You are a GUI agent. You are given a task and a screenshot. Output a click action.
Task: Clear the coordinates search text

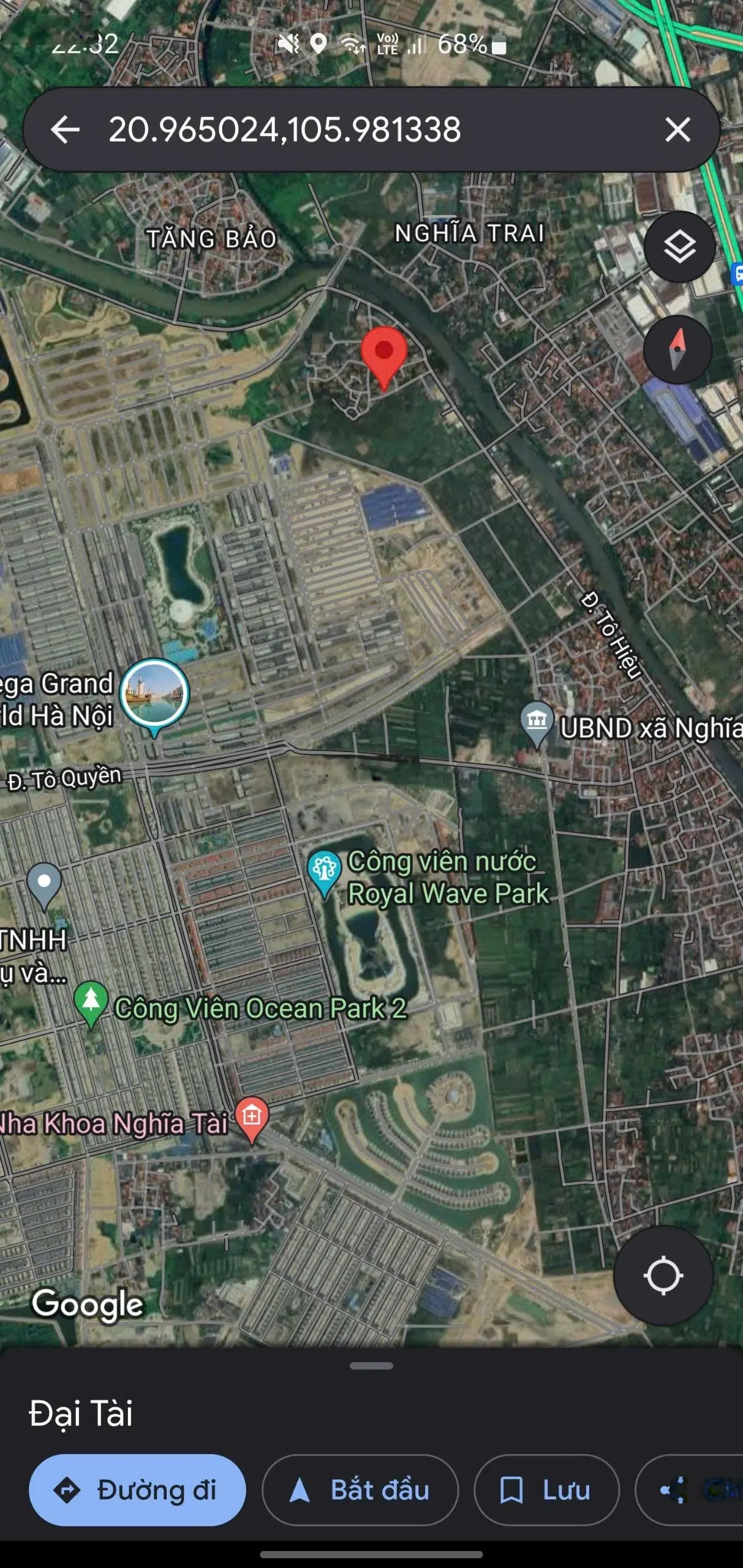(x=677, y=130)
